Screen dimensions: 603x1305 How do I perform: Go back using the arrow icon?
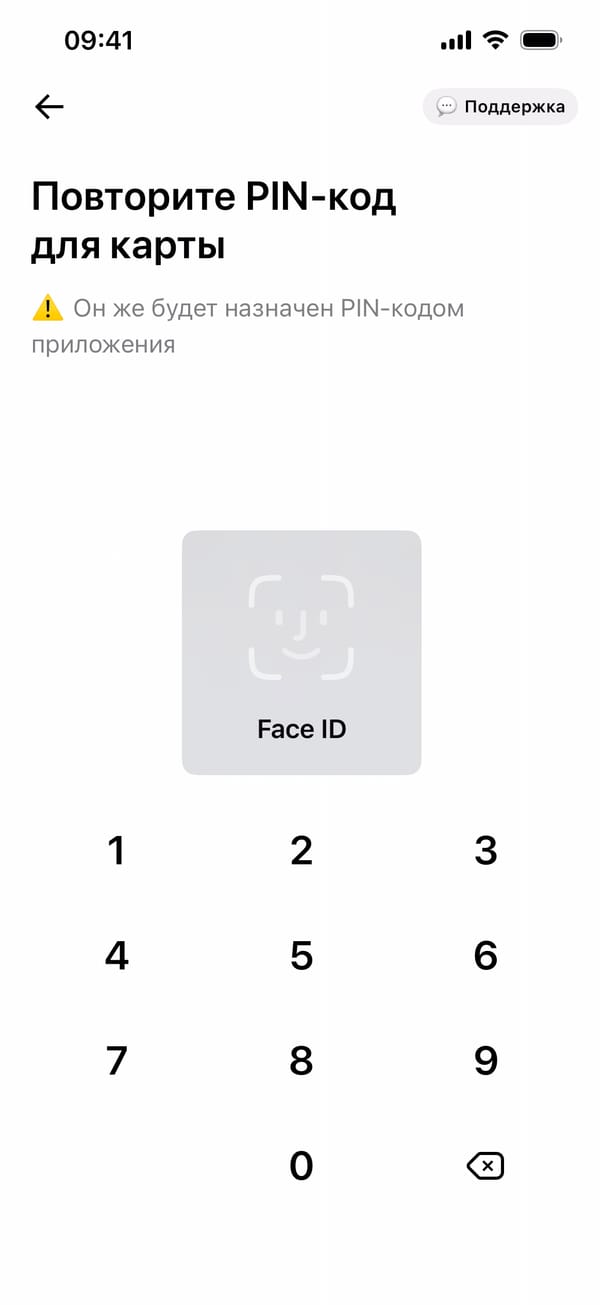(49, 107)
